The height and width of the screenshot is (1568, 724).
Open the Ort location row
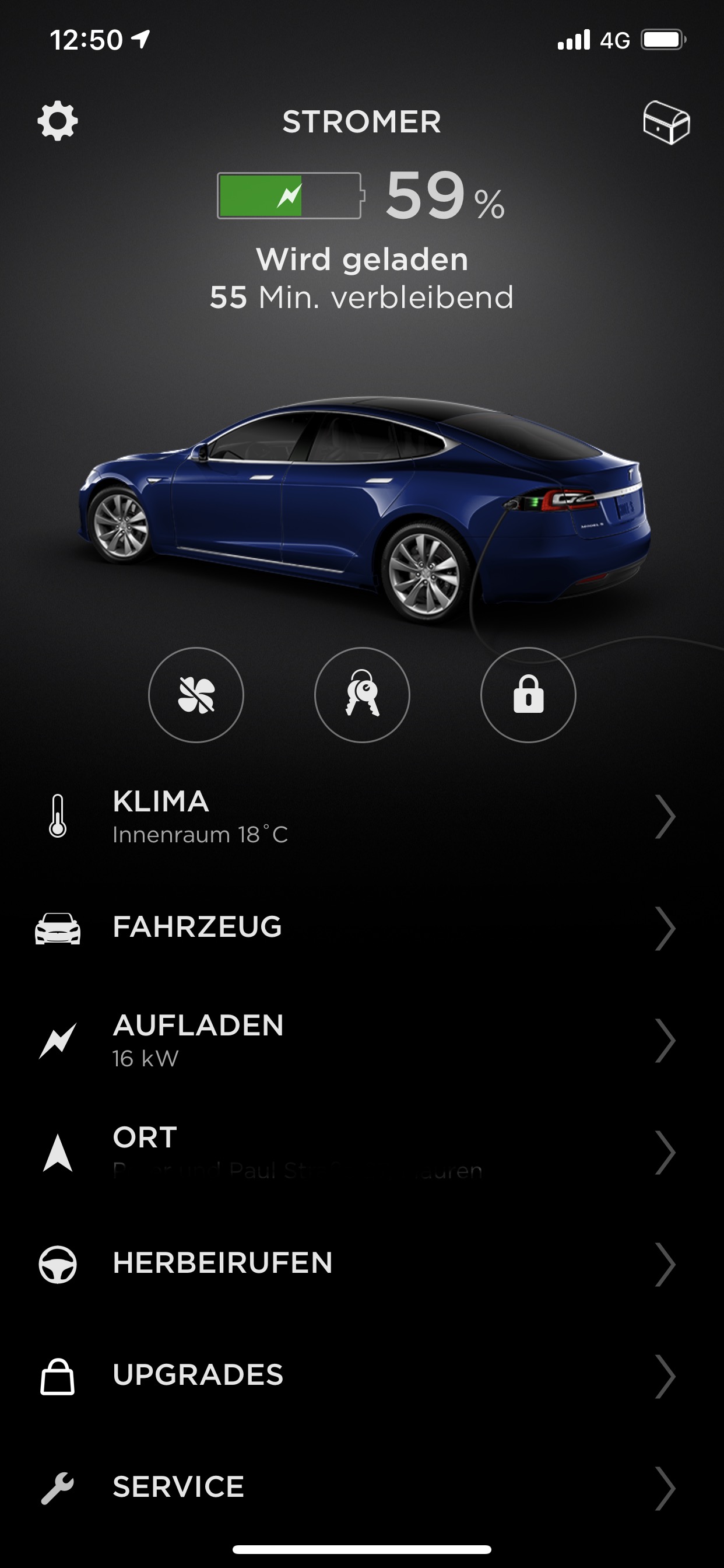click(x=361, y=1152)
